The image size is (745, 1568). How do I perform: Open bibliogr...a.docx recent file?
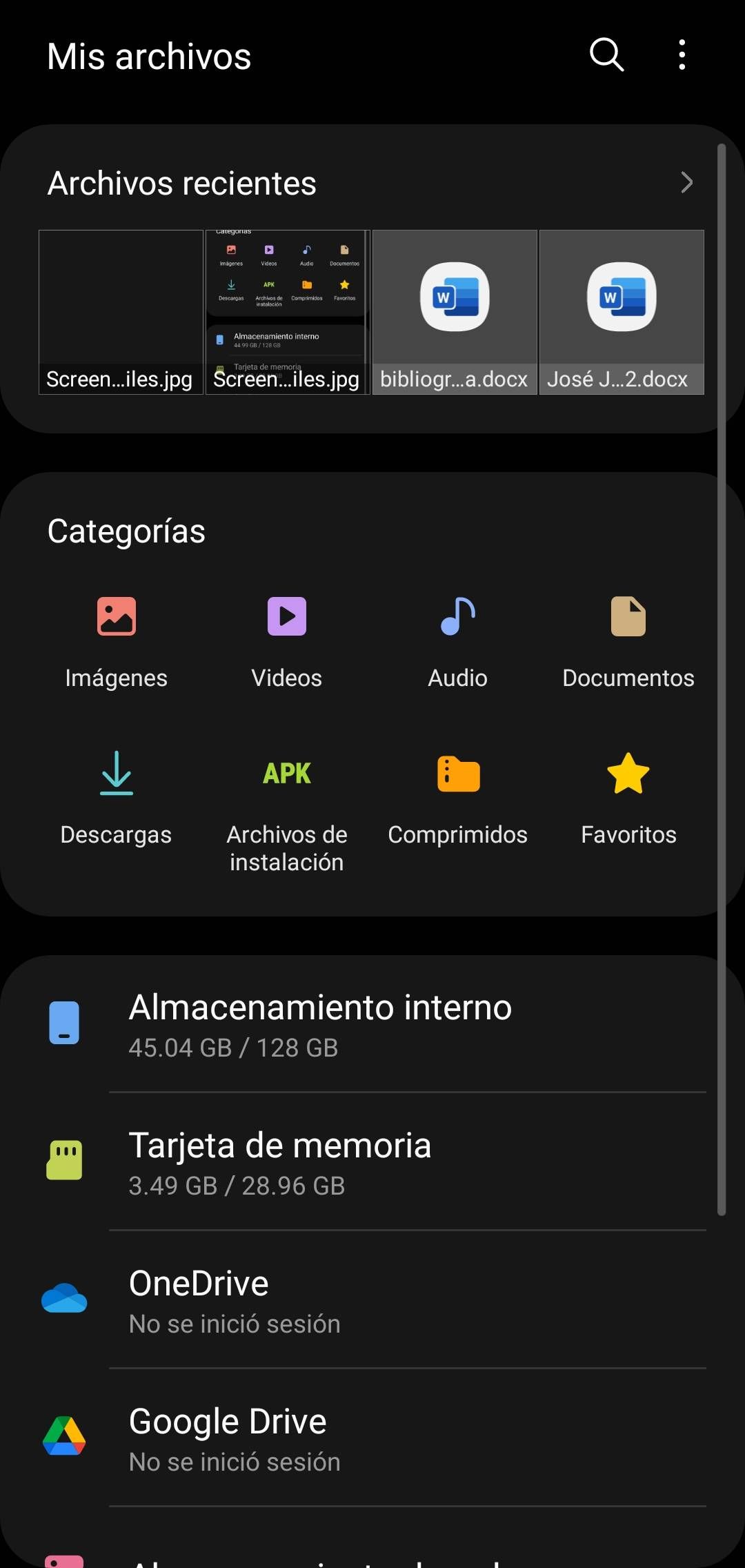click(454, 311)
